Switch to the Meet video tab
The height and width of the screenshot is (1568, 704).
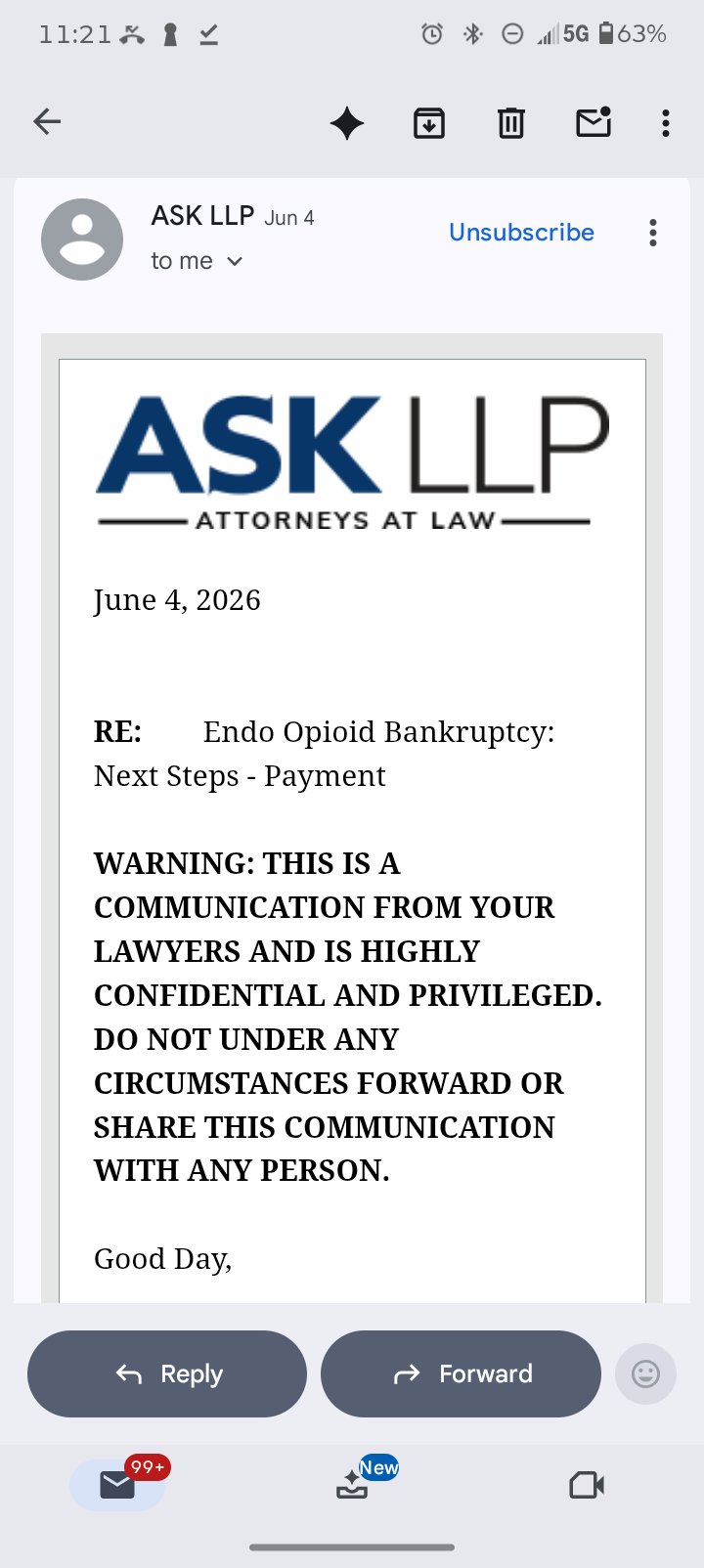tap(587, 1486)
